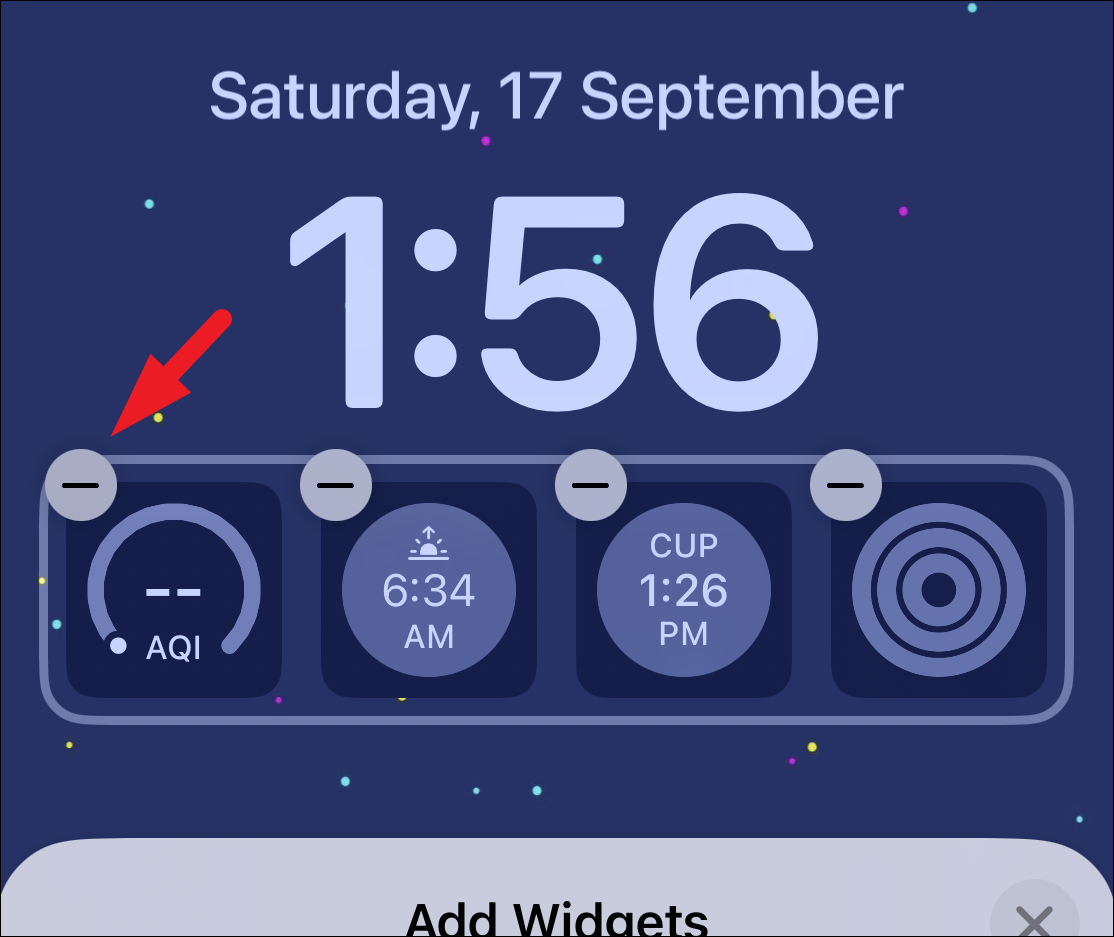Tap the Saturday, 17 September date widget
Image resolution: width=1114 pixels, height=937 pixels.
pyautogui.click(x=556, y=97)
